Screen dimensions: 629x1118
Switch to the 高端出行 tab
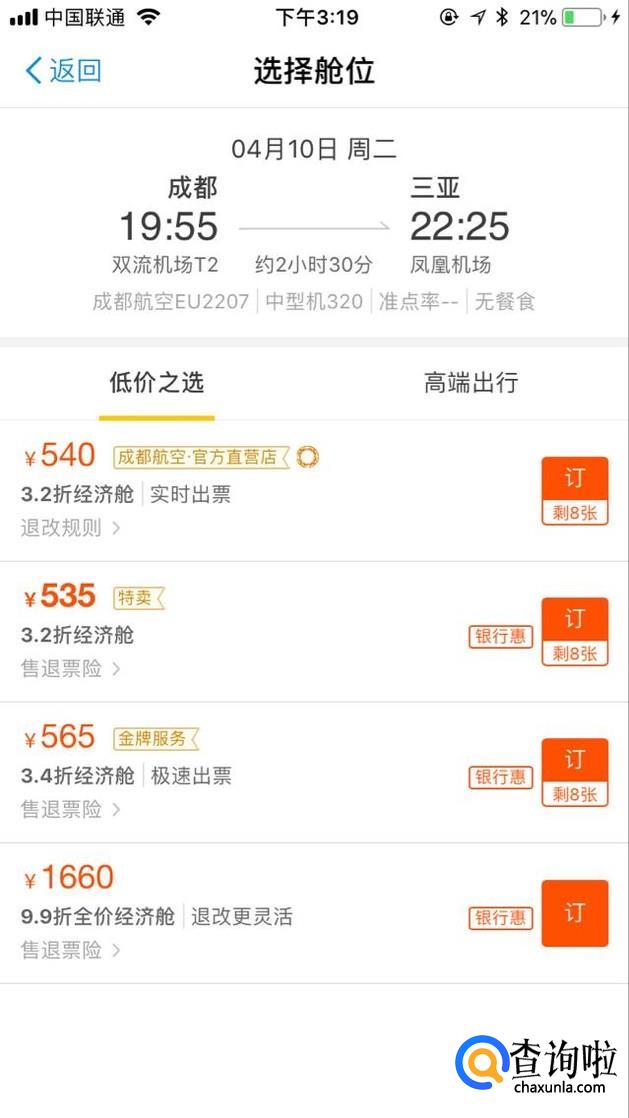471,383
